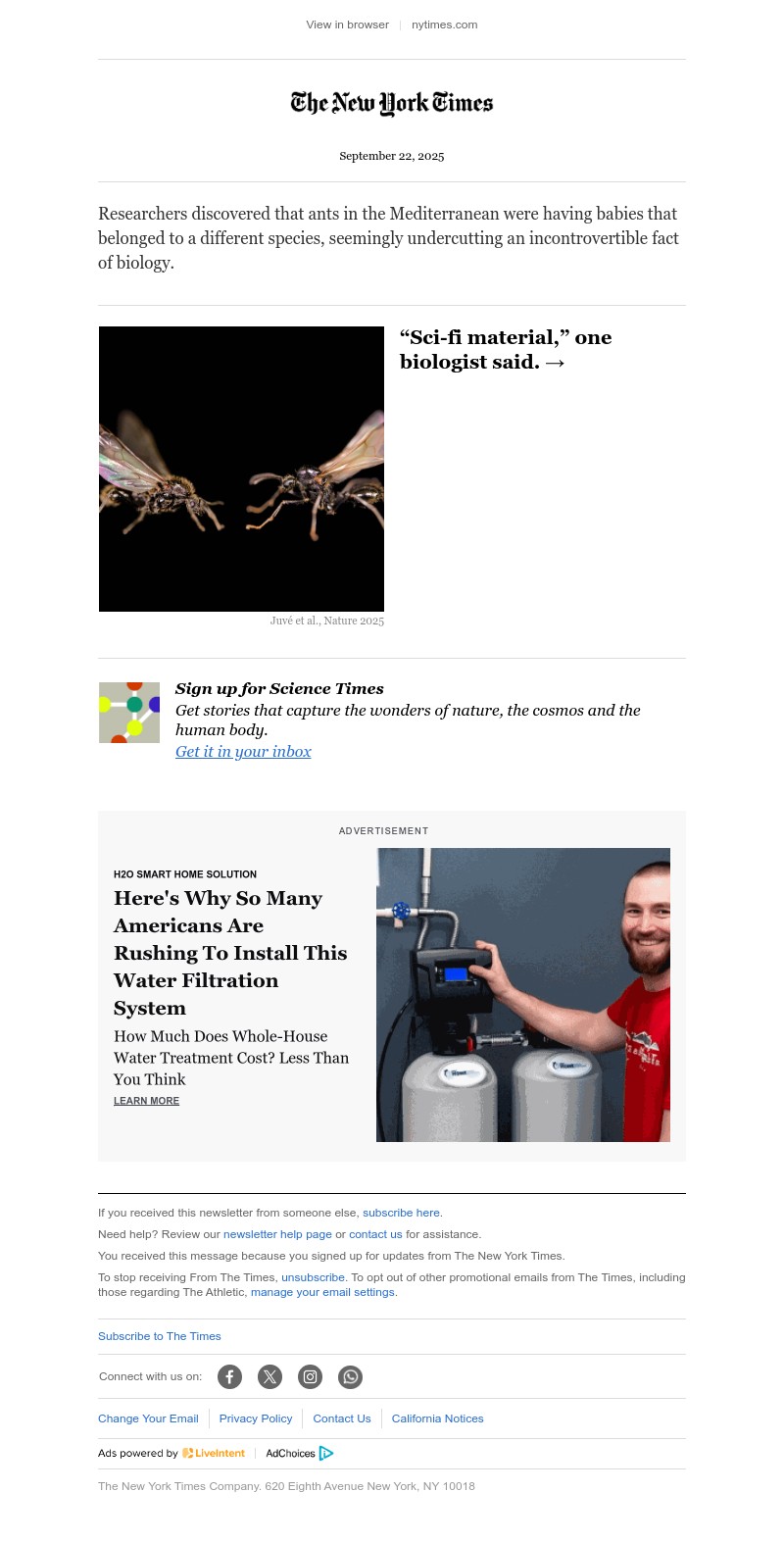Image resolution: width=784 pixels, height=1542 pixels.
Task: Click the X (Twitter) social icon
Action: [269, 1376]
